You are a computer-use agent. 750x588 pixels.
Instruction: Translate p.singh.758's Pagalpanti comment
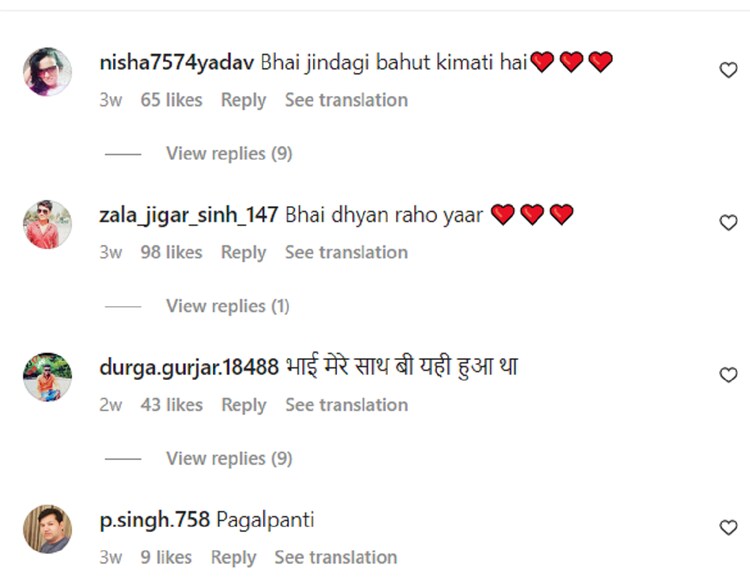point(336,557)
